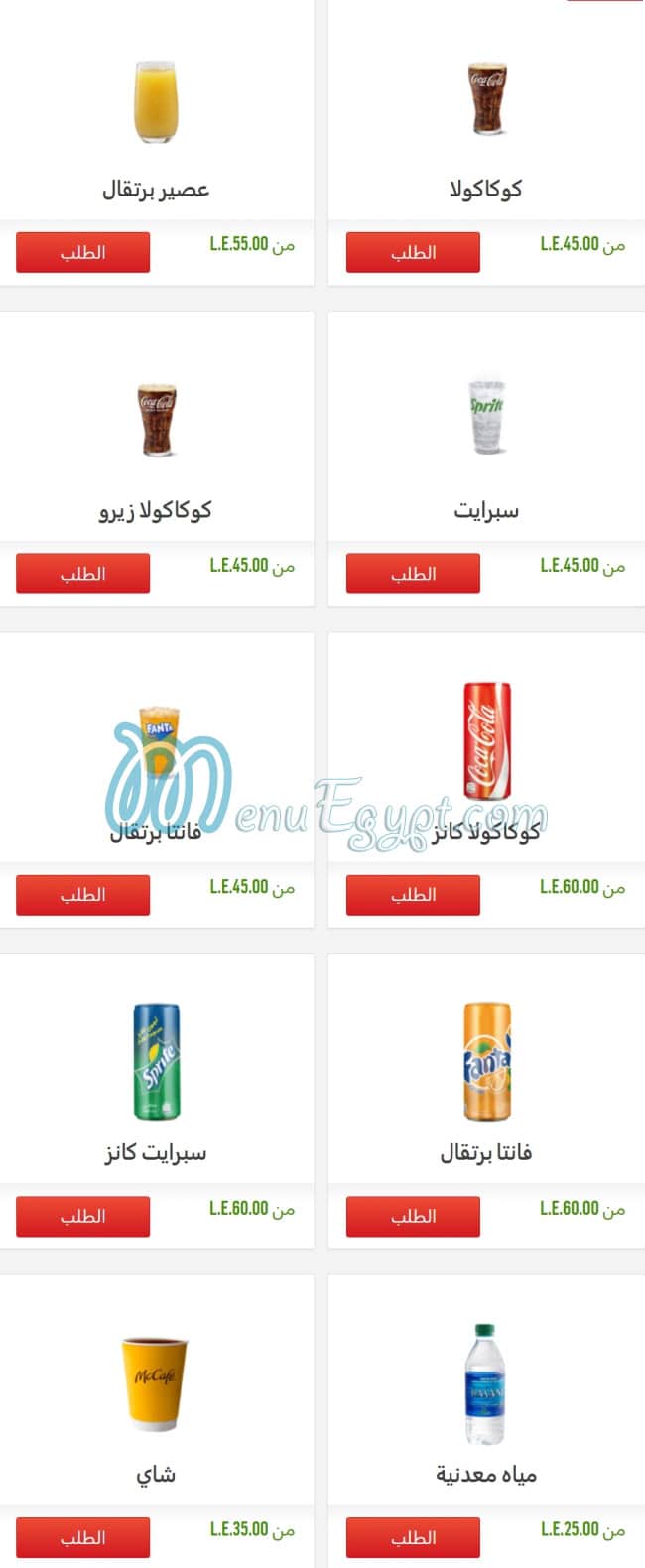Order Coca-Cola Zero (كوكاكولا زيرو)
Screen dimensions: 645x1568
point(82,574)
